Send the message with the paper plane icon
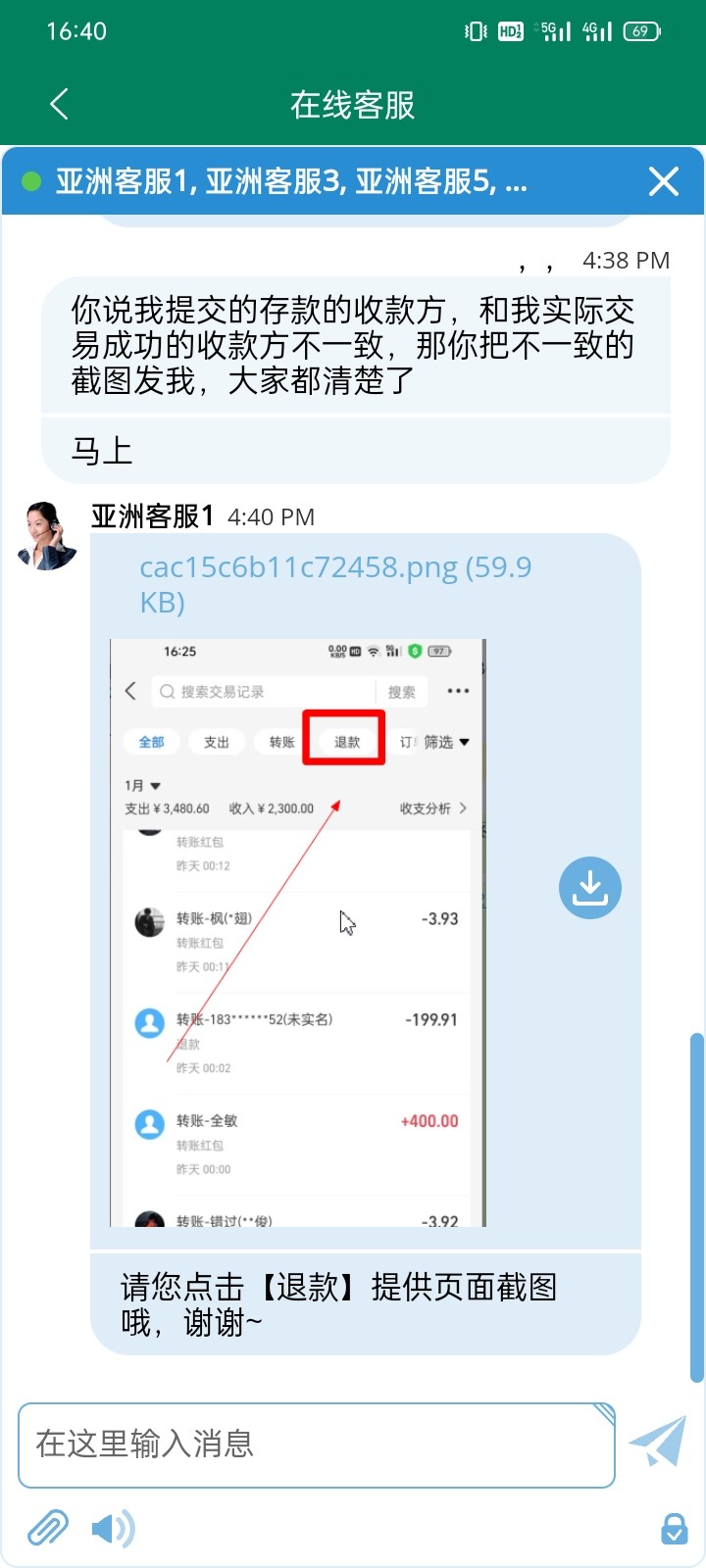 [657, 1442]
